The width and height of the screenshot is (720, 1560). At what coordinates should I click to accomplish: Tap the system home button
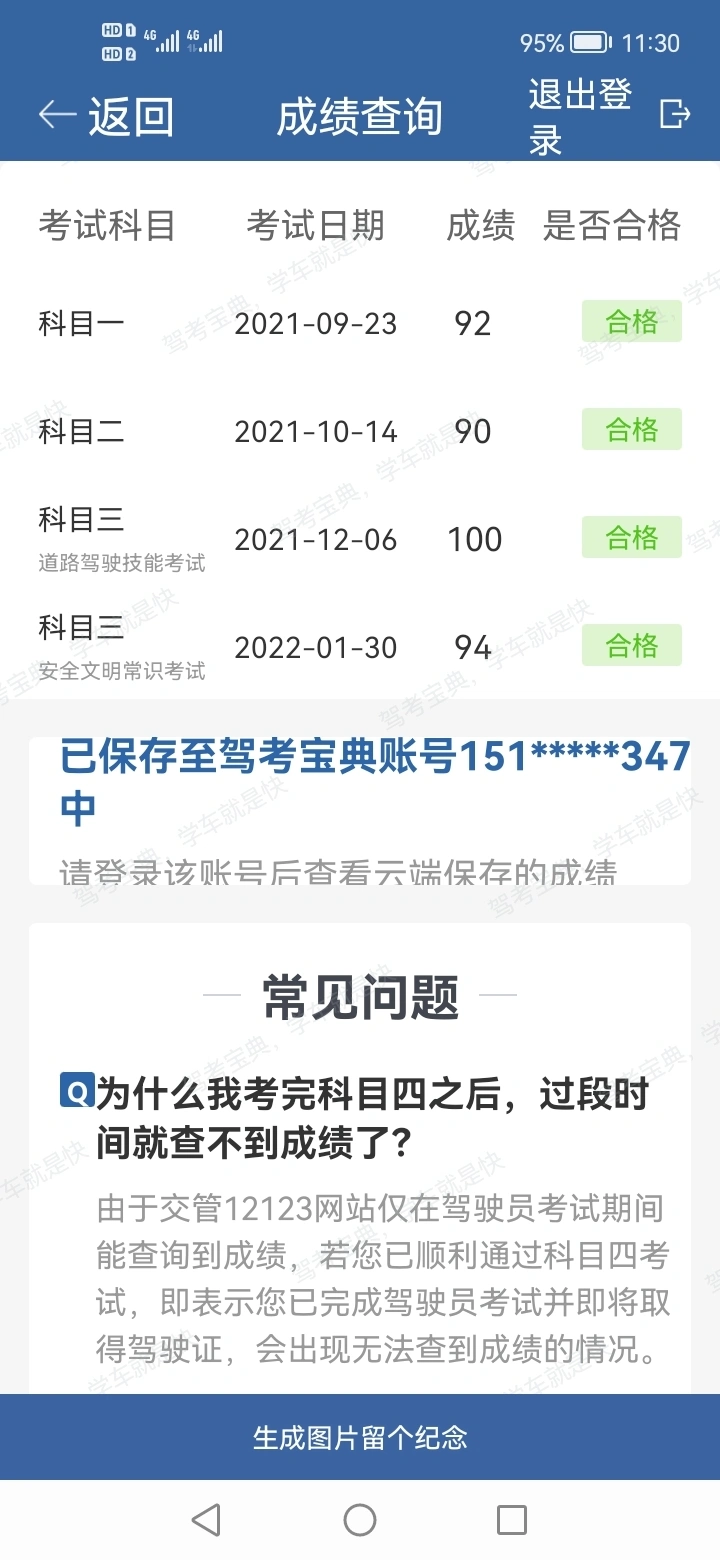coord(360,1520)
